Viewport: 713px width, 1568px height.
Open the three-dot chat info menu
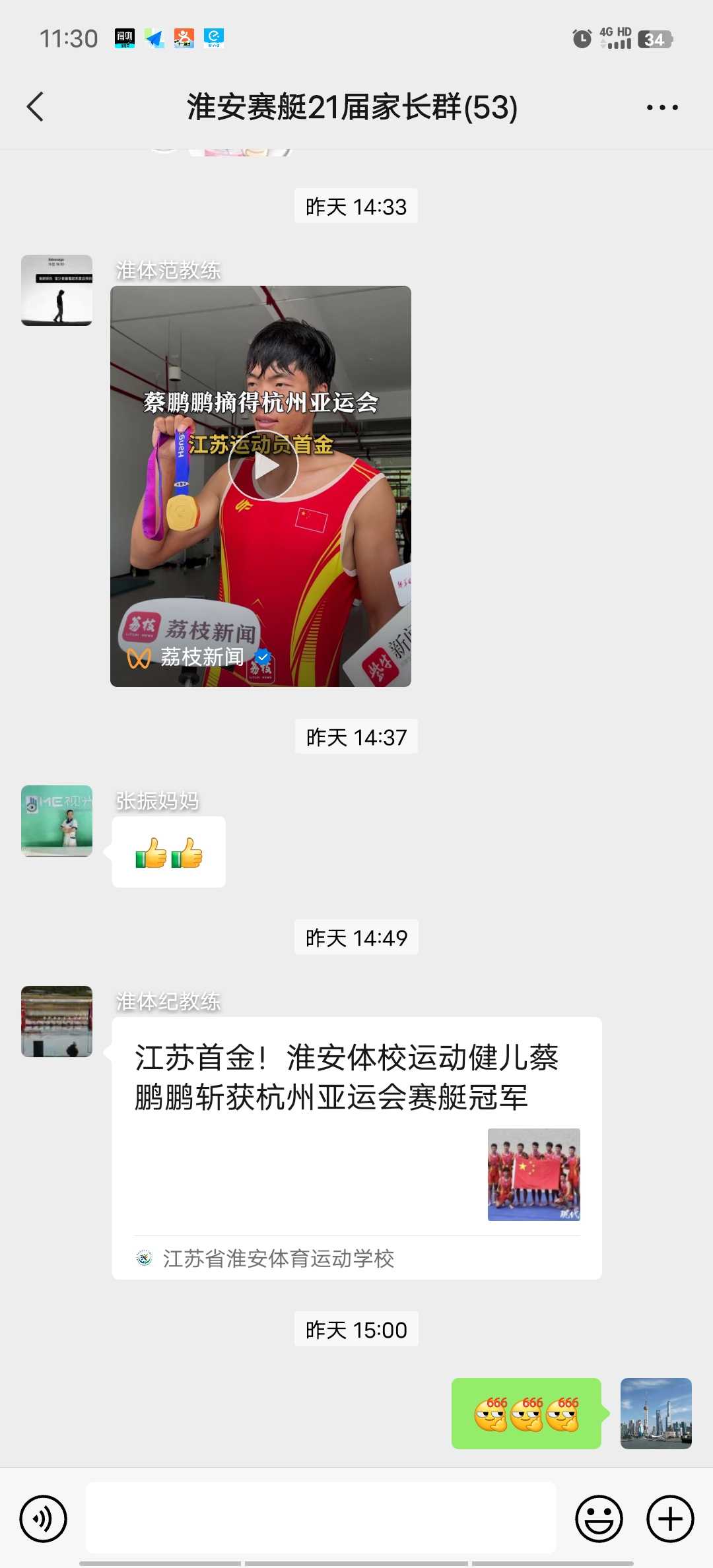click(x=662, y=107)
